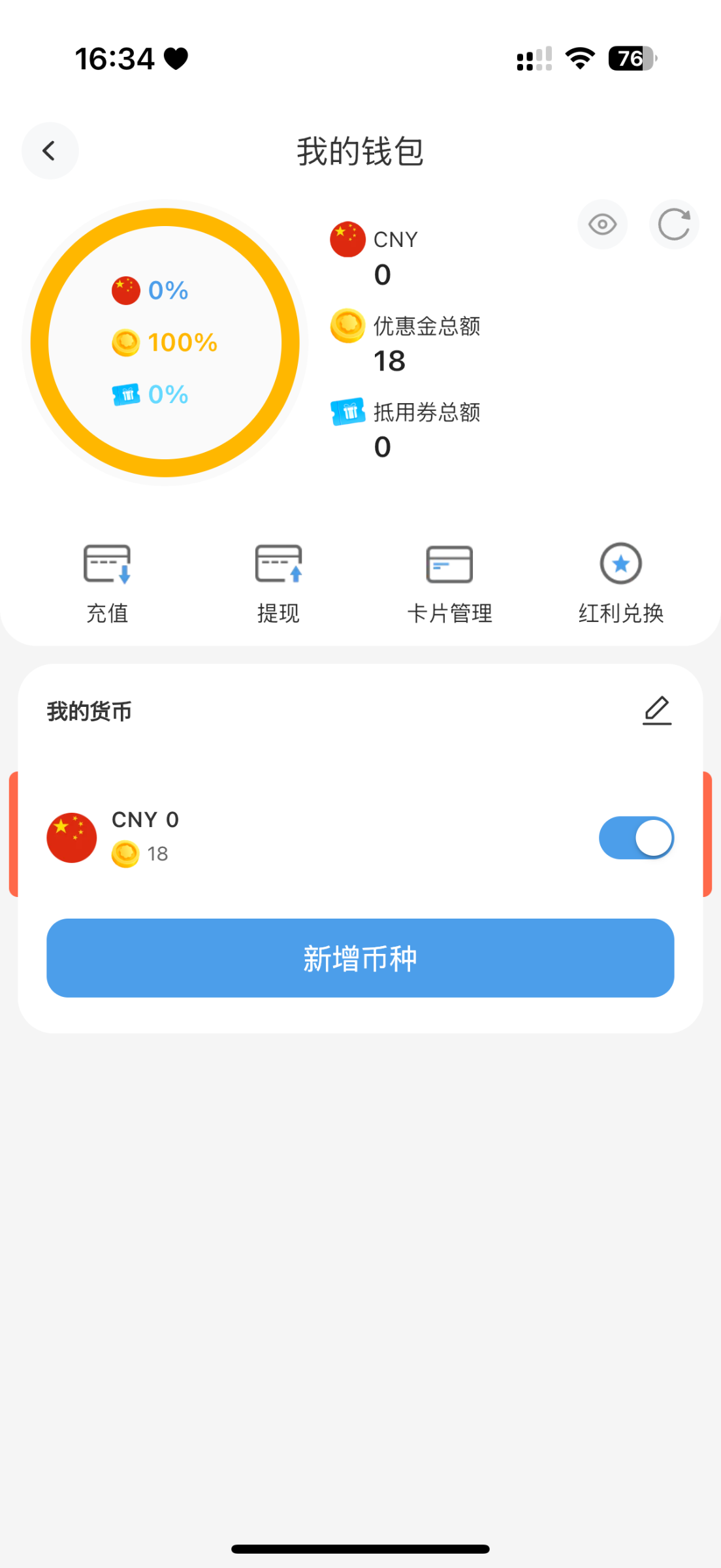Go back from 我的钱包 page

(50, 151)
